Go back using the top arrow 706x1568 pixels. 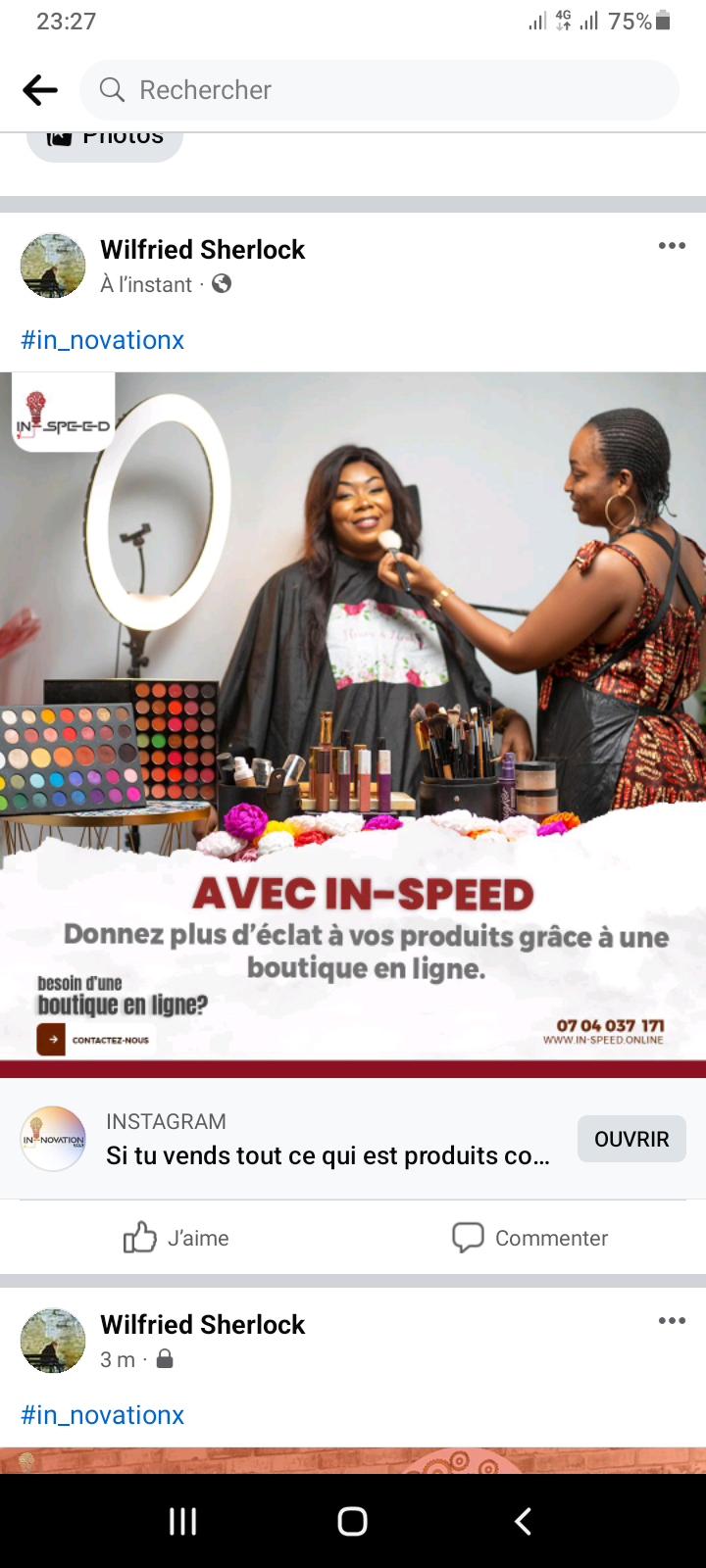[40, 90]
